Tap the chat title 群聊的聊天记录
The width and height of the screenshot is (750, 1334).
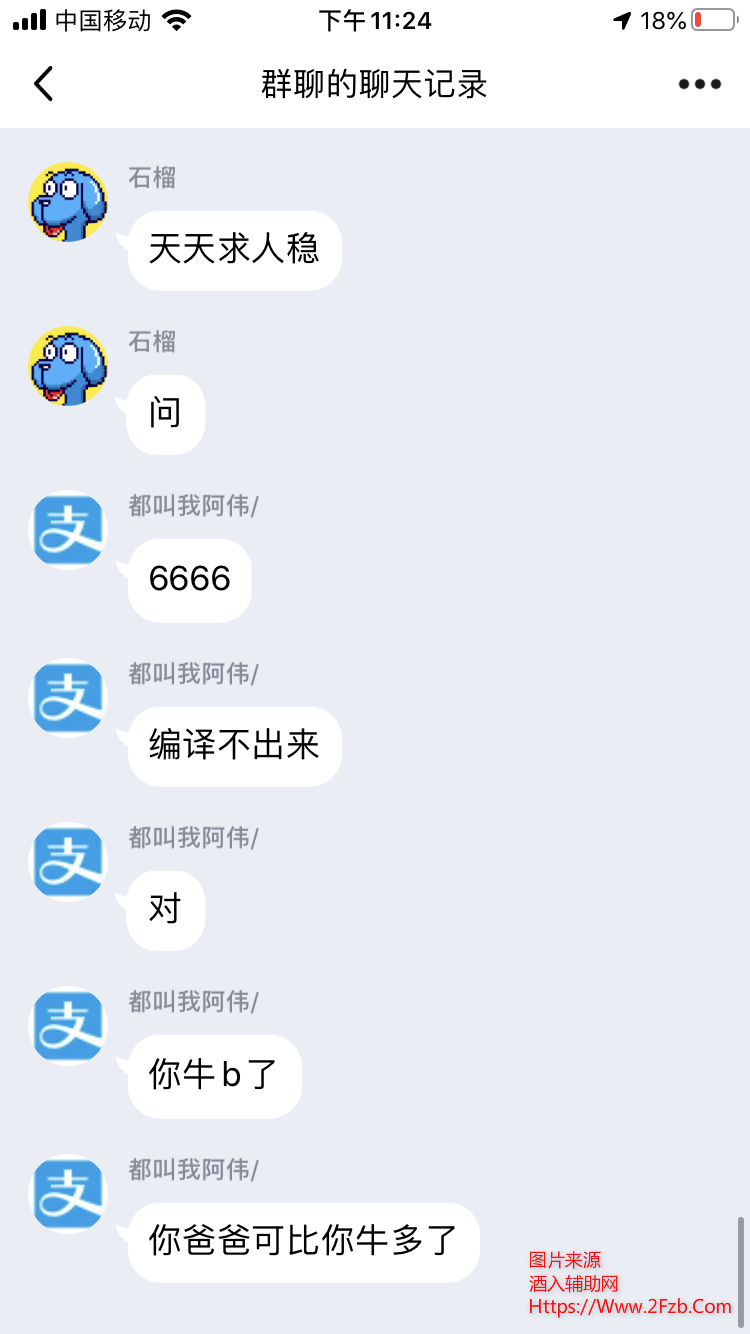(375, 84)
